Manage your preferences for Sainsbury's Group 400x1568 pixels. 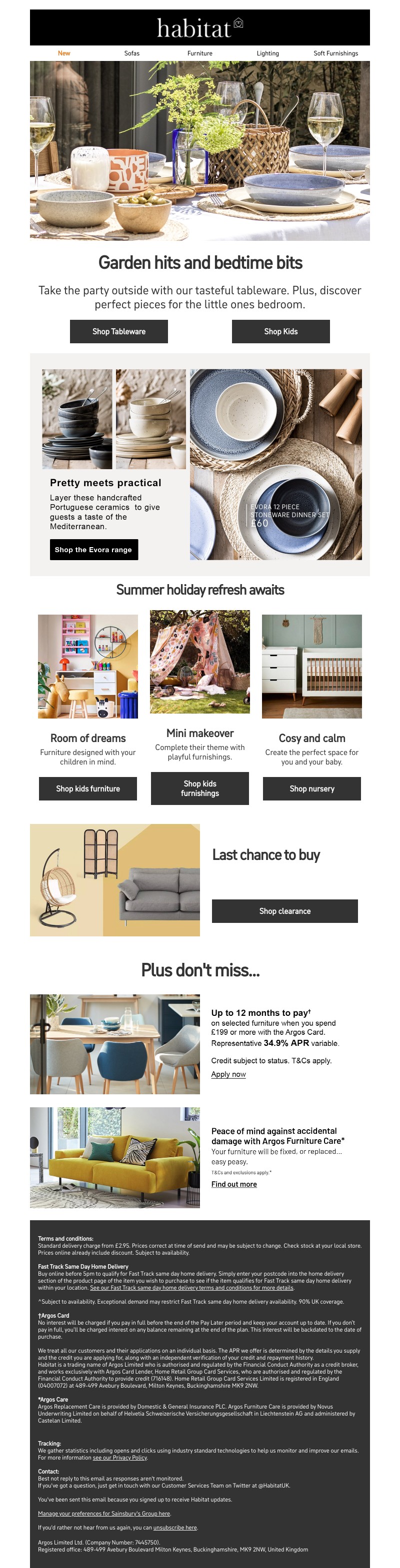[104, 1513]
